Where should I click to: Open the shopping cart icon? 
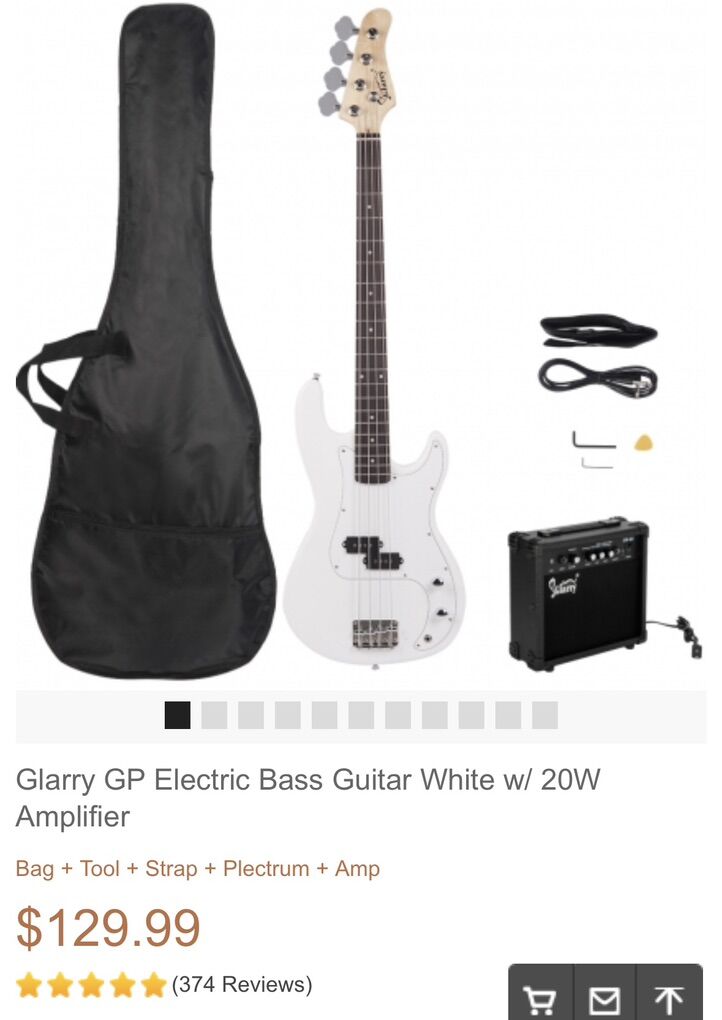(539, 997)
